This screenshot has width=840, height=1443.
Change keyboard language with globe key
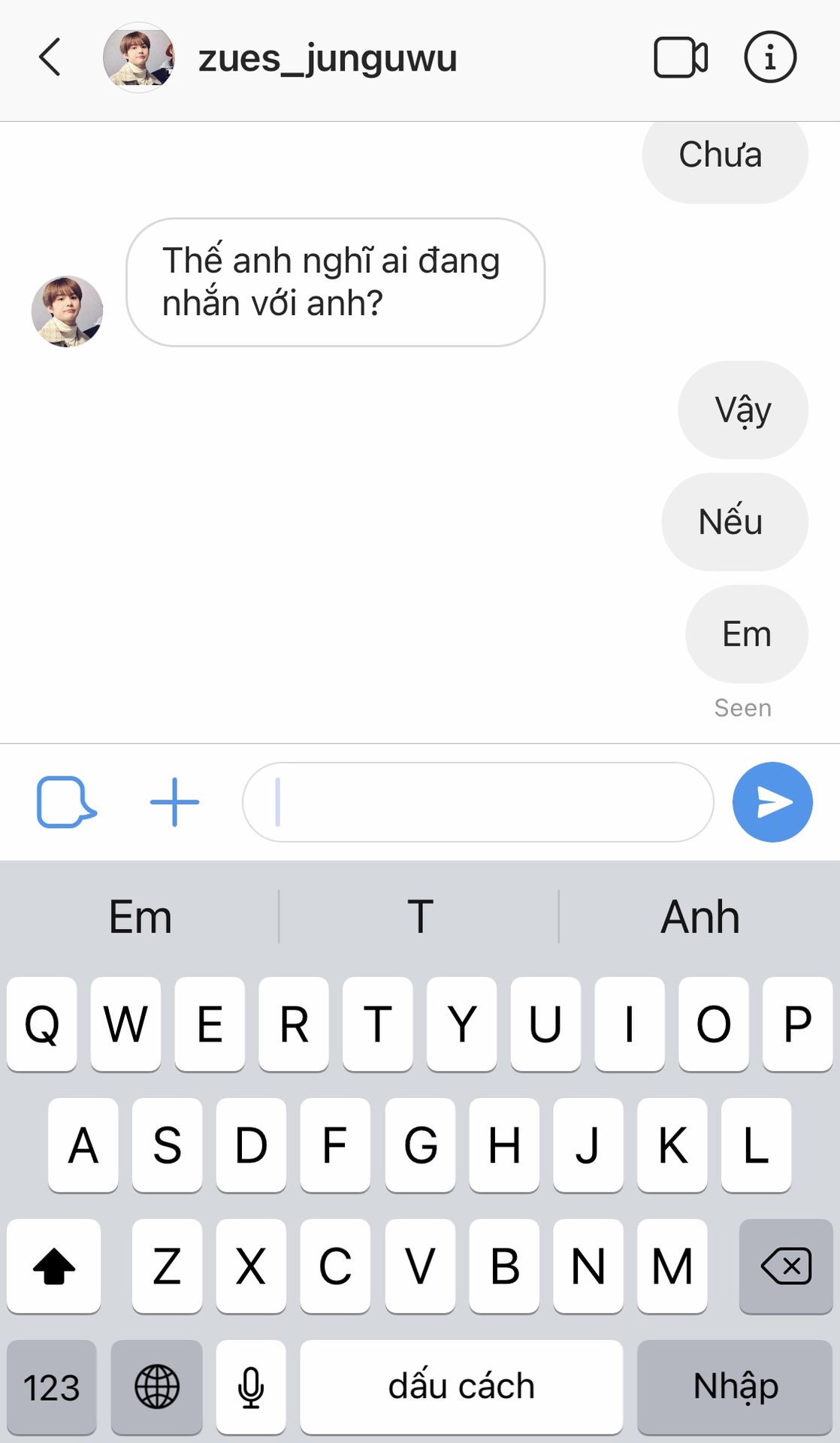point(156,1387)
